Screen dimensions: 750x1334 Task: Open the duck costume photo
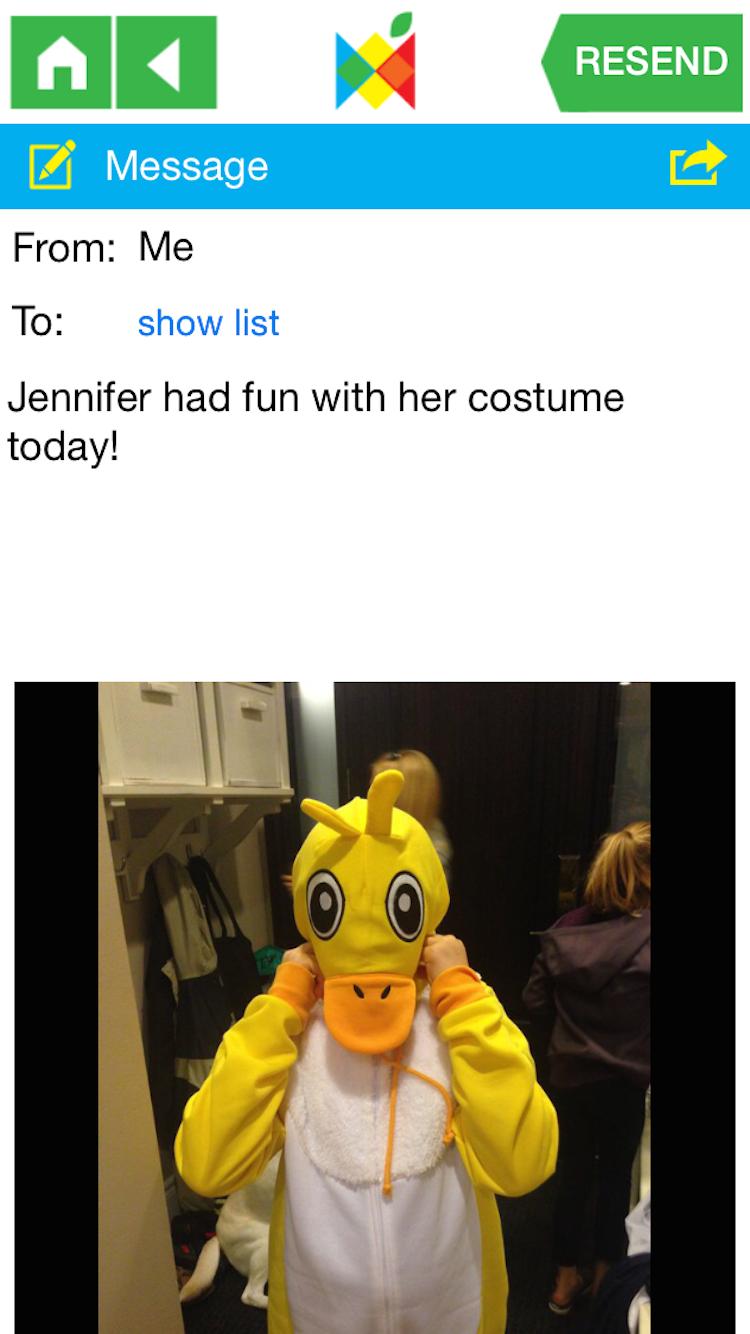[x=375, y=1000]
